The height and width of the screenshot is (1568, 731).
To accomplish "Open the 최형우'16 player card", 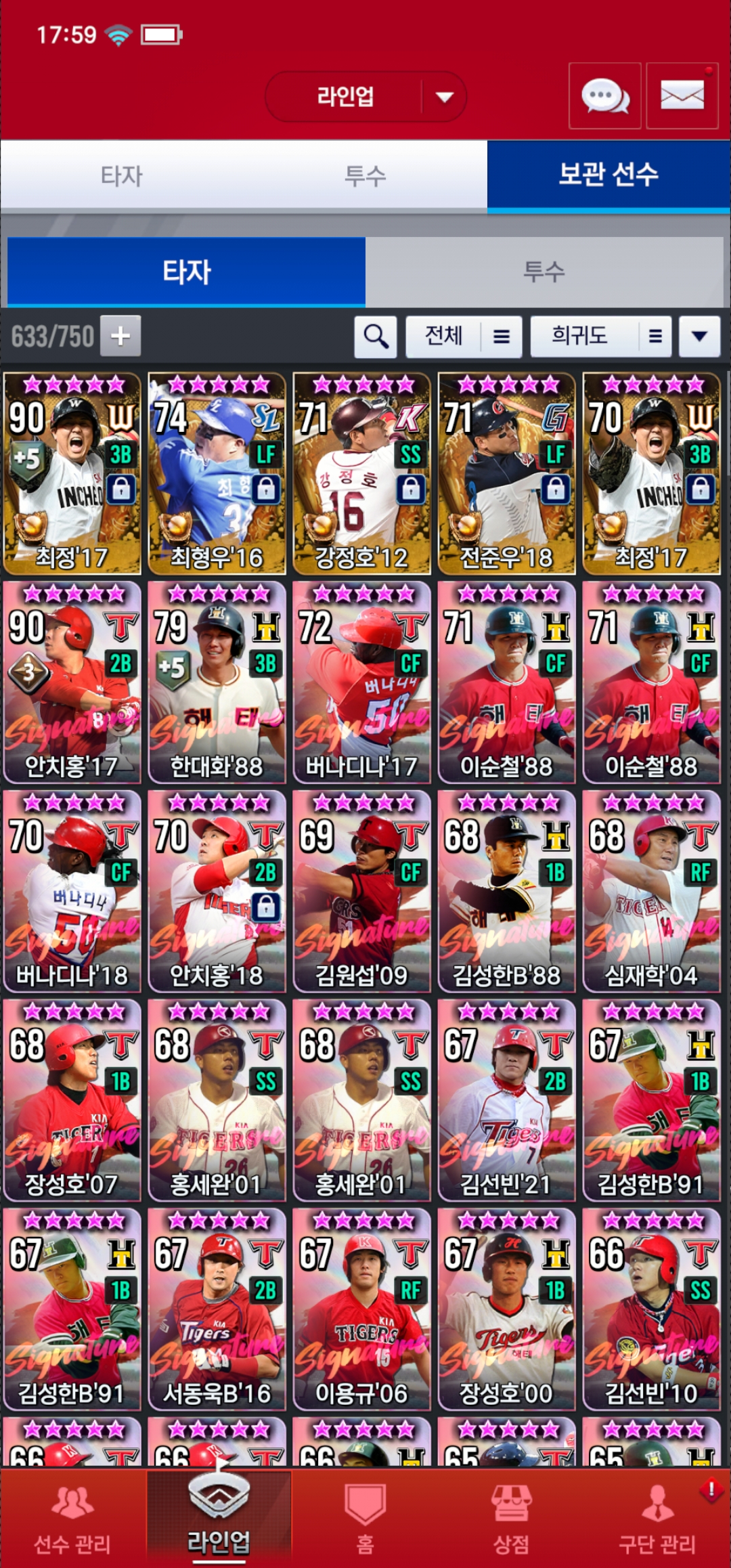I will tap(217, 474).
